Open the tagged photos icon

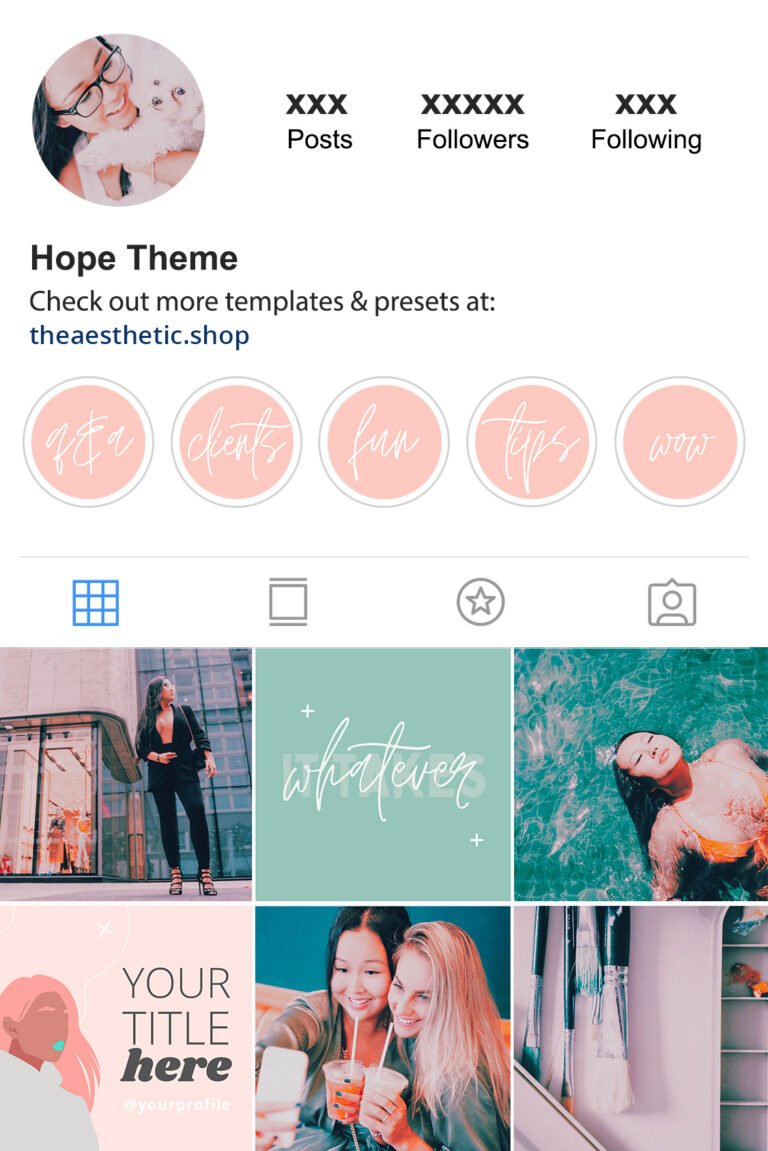pos(672,601)
